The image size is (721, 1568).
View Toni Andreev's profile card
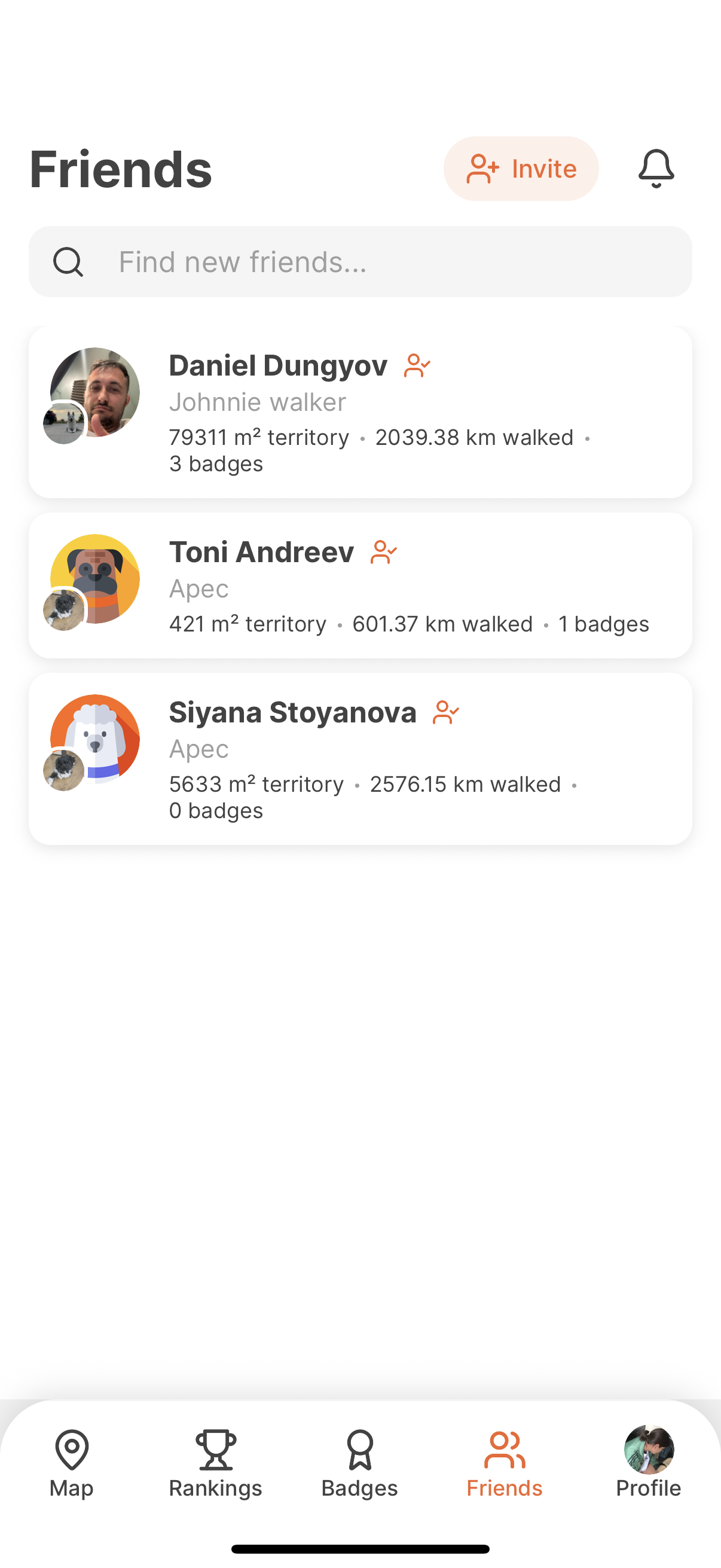click(x=360, y=585)
